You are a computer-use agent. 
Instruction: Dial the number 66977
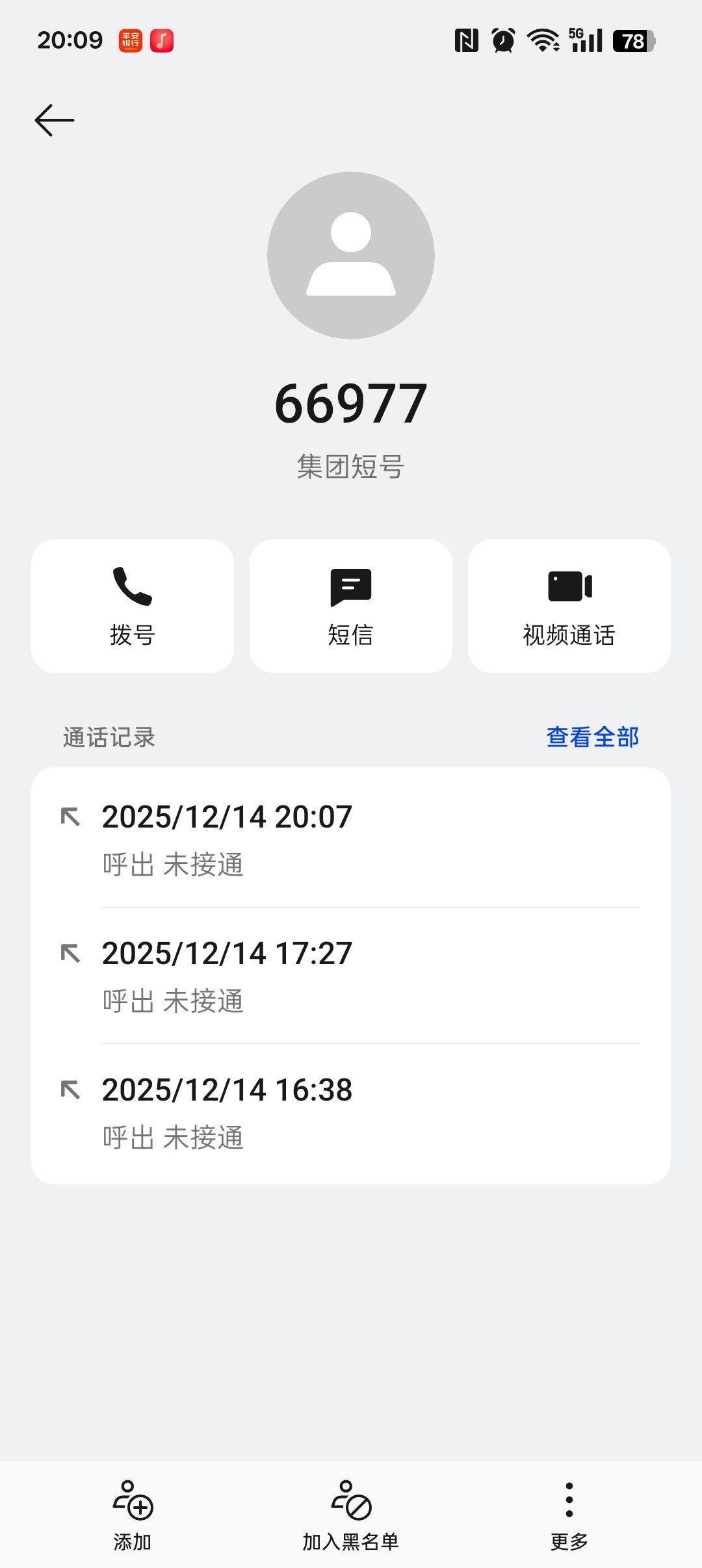point(133,606)
